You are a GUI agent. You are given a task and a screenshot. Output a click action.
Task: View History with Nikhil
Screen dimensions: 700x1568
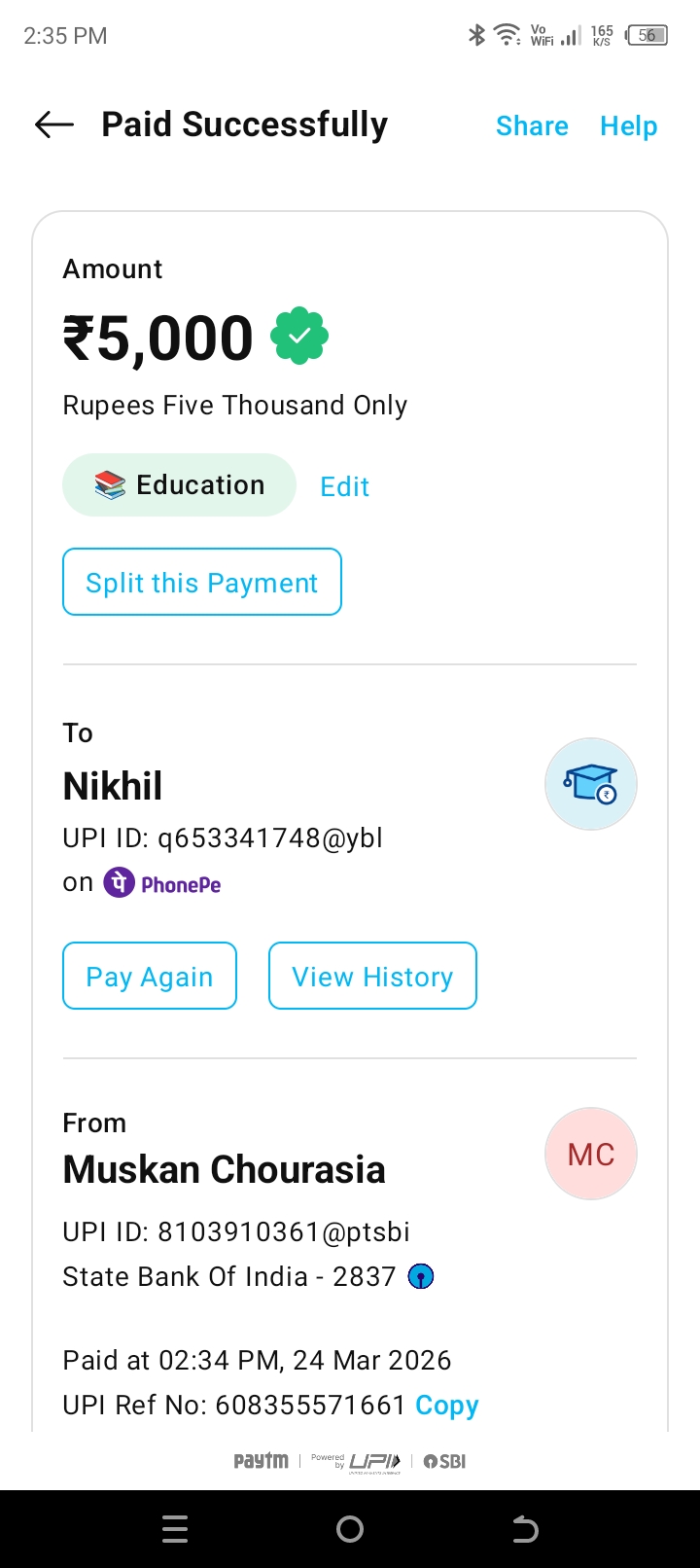(x=372, y=977)
